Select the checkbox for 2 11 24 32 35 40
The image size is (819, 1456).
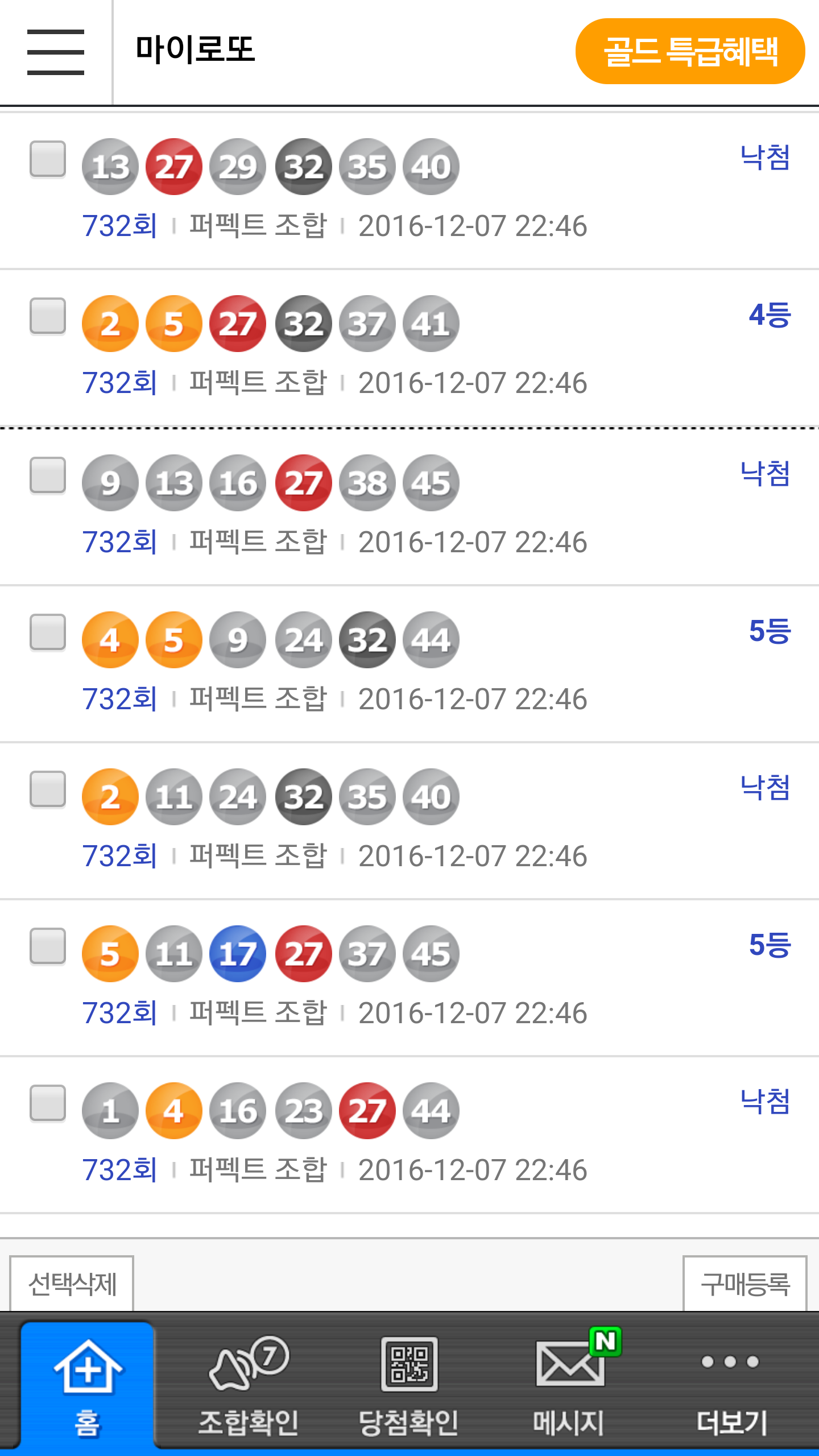pos(48,789)
